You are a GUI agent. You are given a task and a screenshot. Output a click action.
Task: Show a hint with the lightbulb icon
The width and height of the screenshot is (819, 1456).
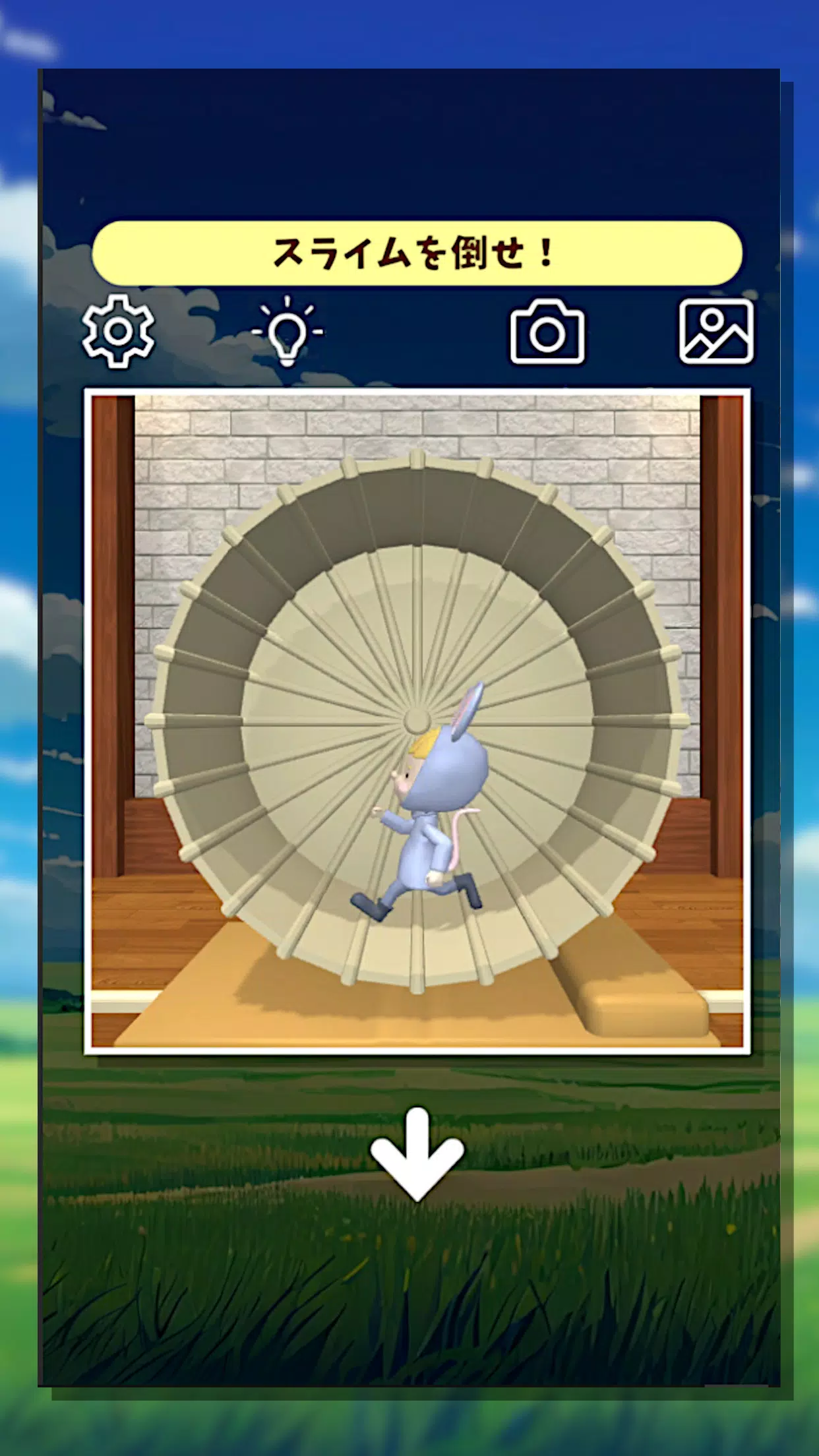[x=288, y=331]
